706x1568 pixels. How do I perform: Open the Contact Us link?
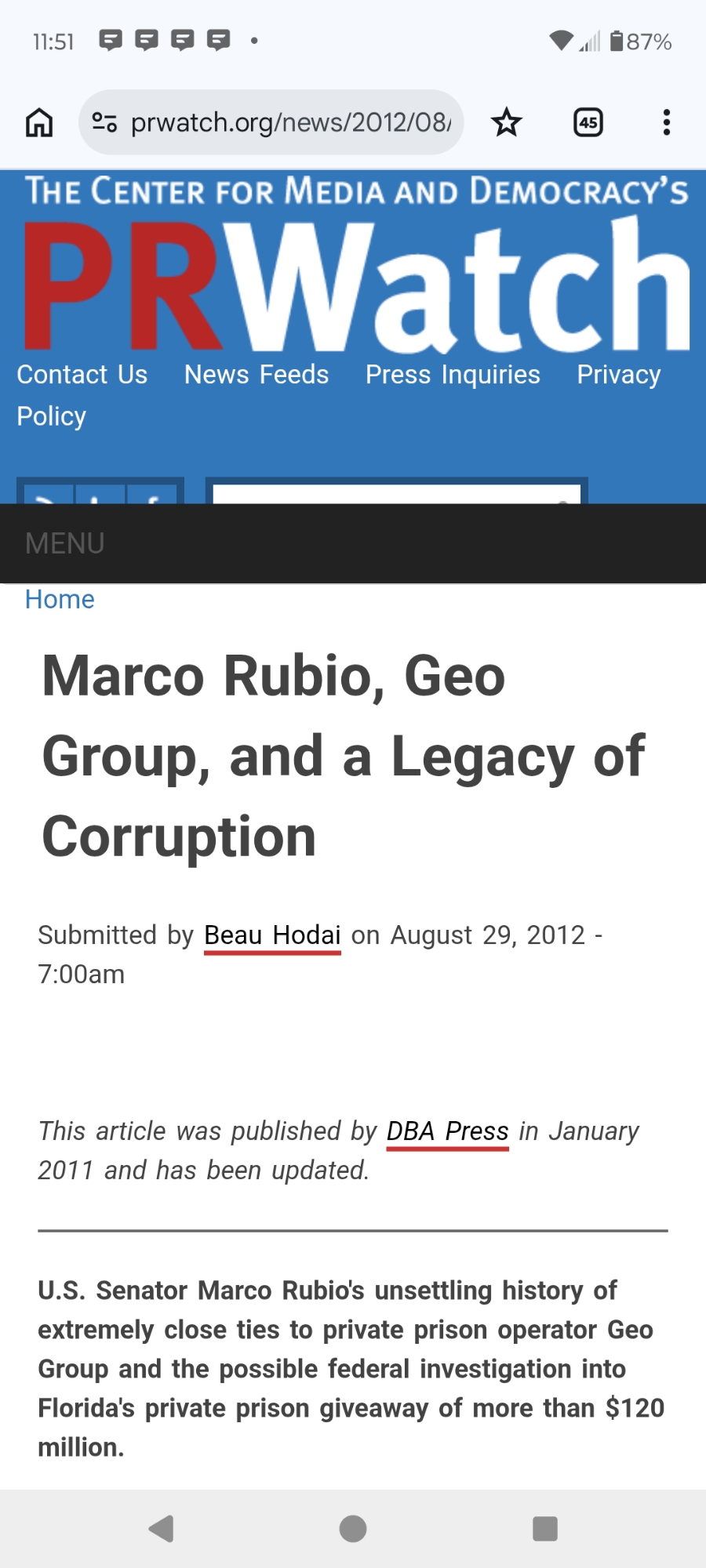pyautogui.click(x=82, y=375)
